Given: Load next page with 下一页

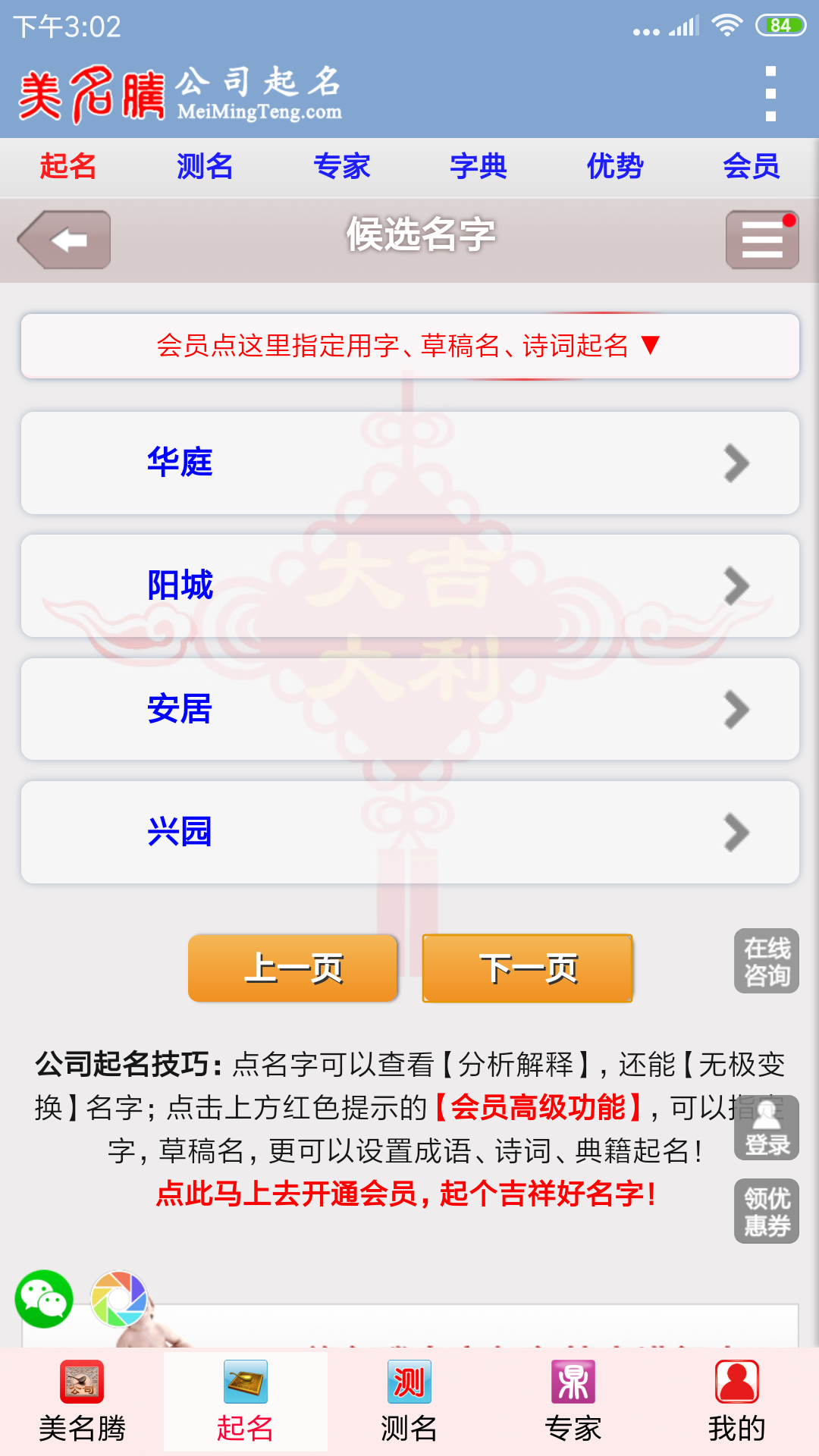Looking at the screenshot, I should coord(528,968).
